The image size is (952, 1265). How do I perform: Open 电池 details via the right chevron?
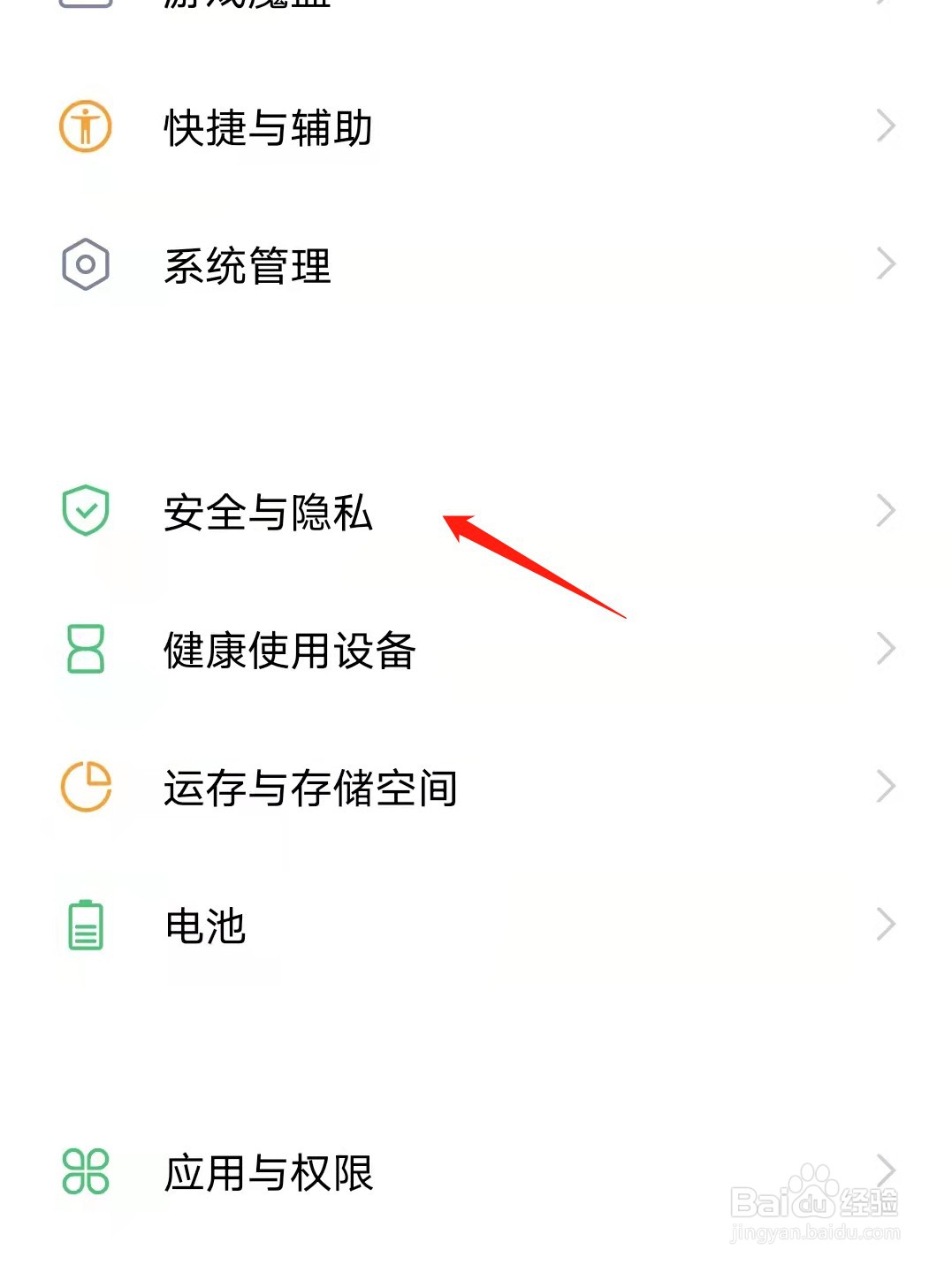[x=886, y=925]
